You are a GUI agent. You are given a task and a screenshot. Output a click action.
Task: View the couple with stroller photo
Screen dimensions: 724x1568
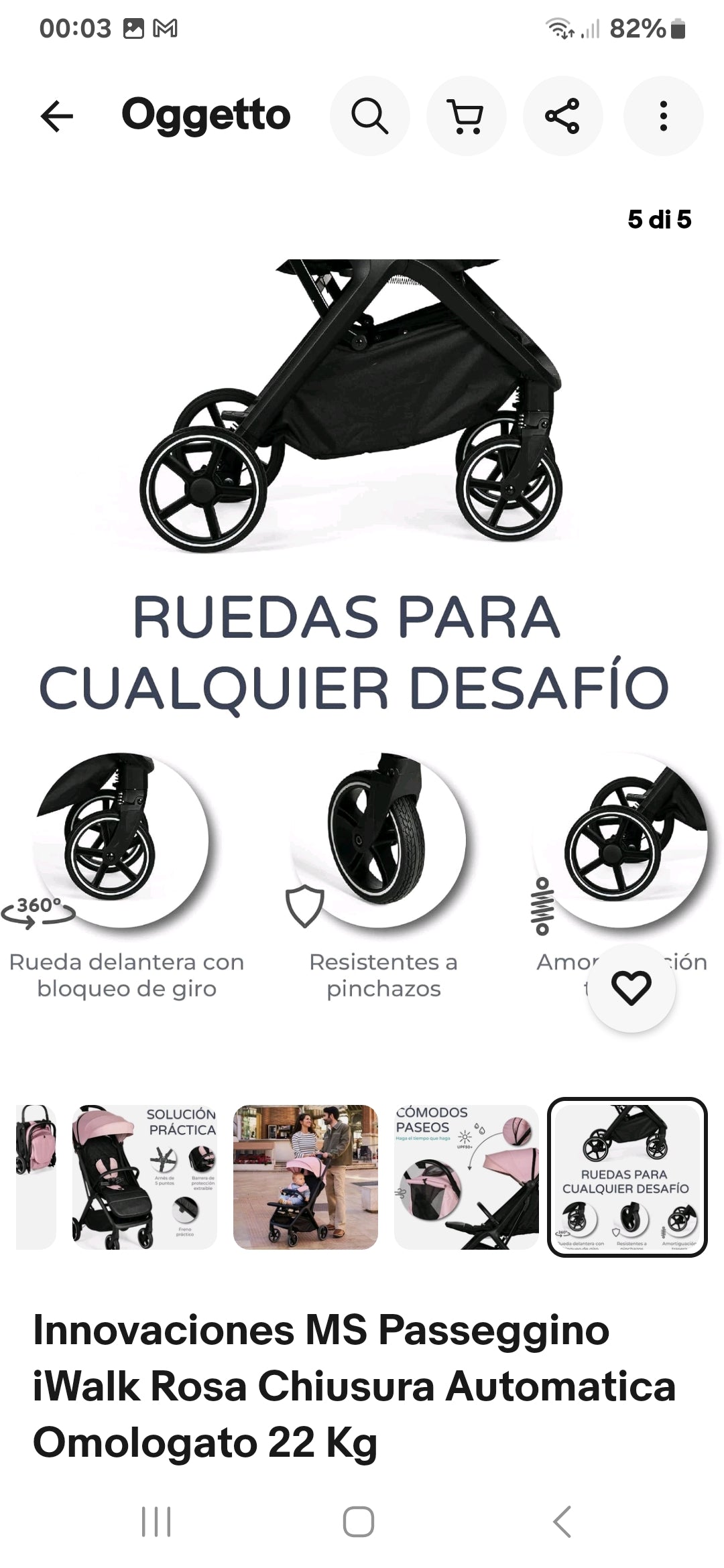click(305, 1177)
